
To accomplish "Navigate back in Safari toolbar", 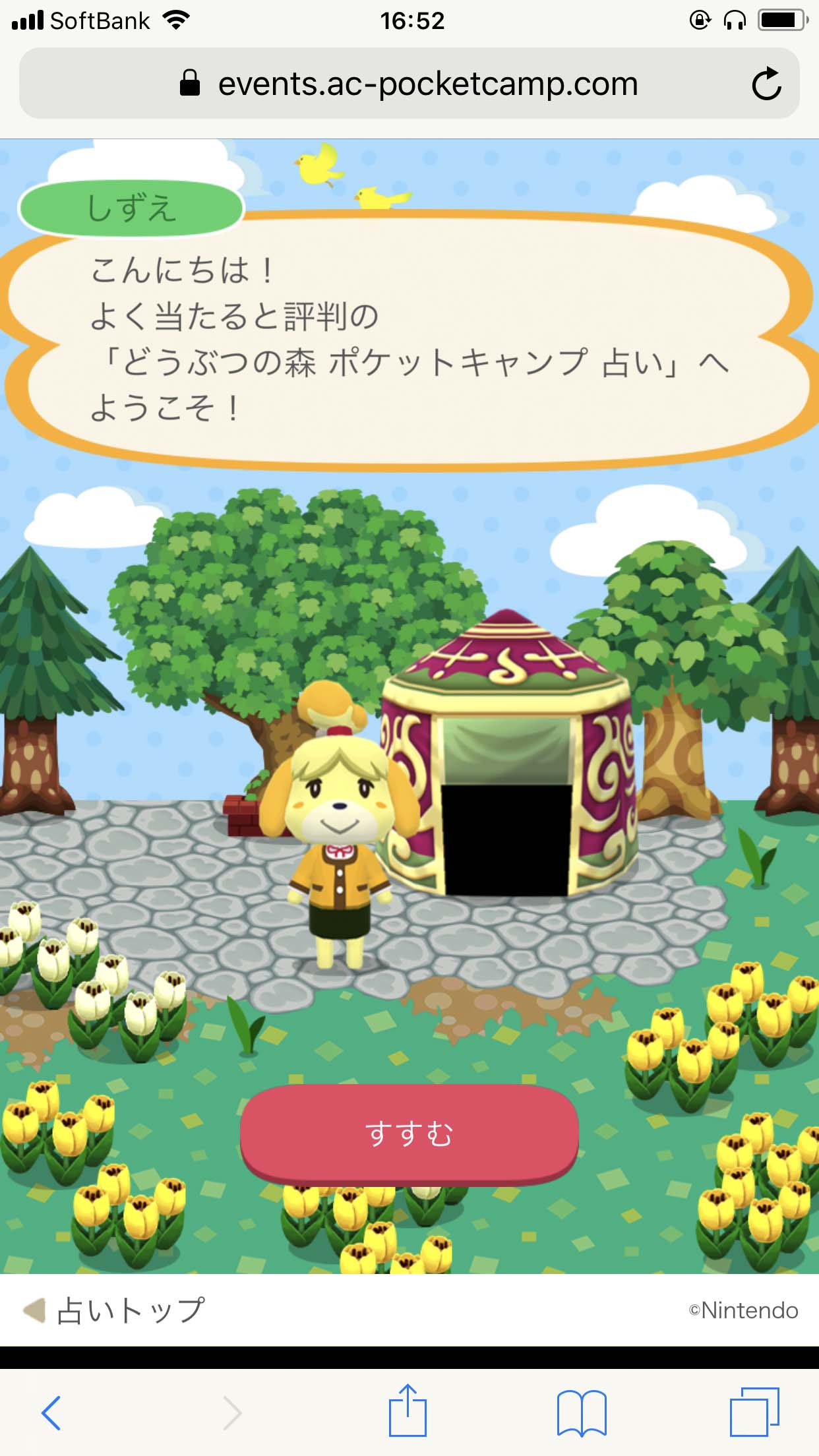I will click(51, 1412).
